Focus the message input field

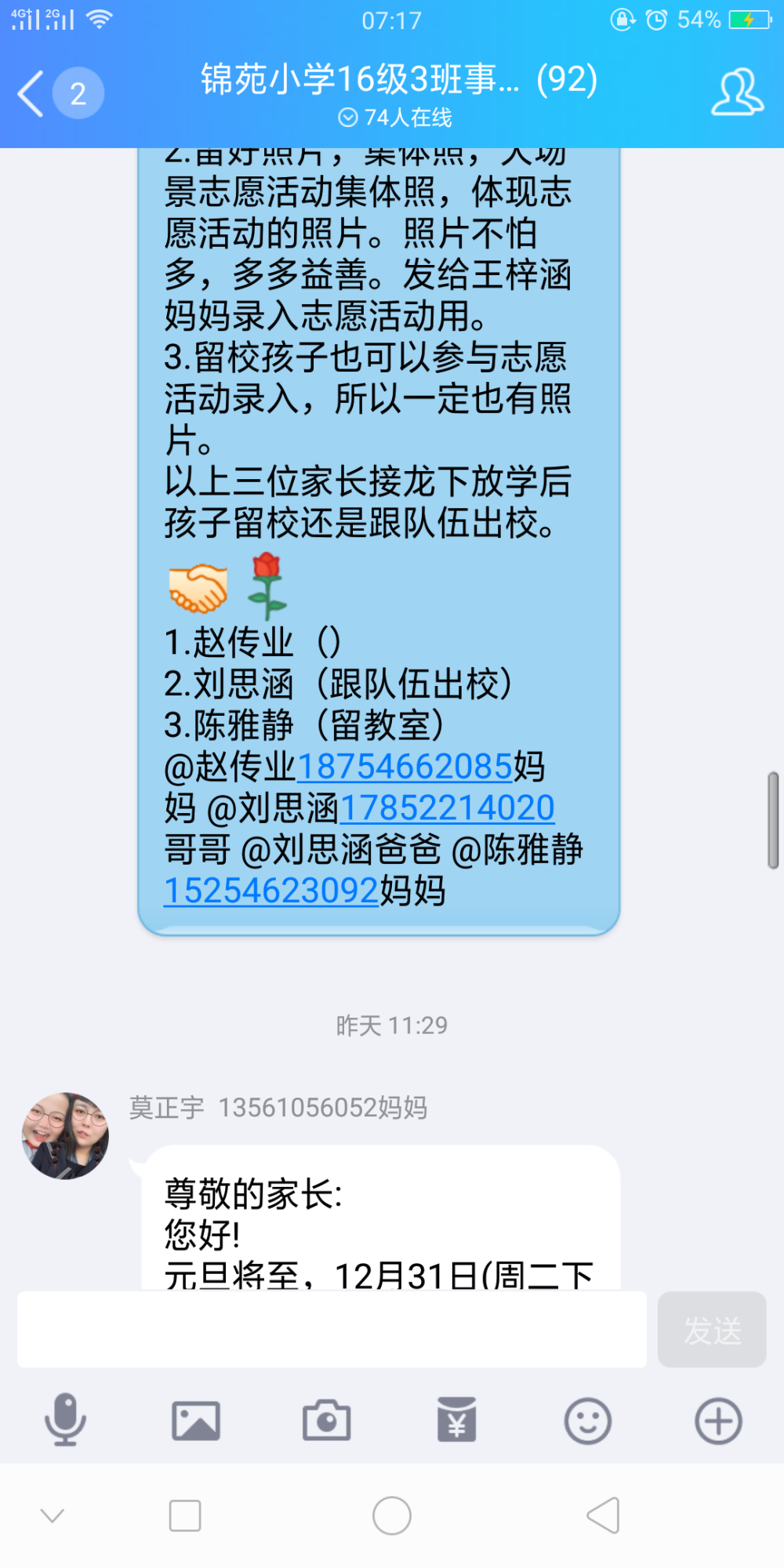click(x=332, y=1329)
